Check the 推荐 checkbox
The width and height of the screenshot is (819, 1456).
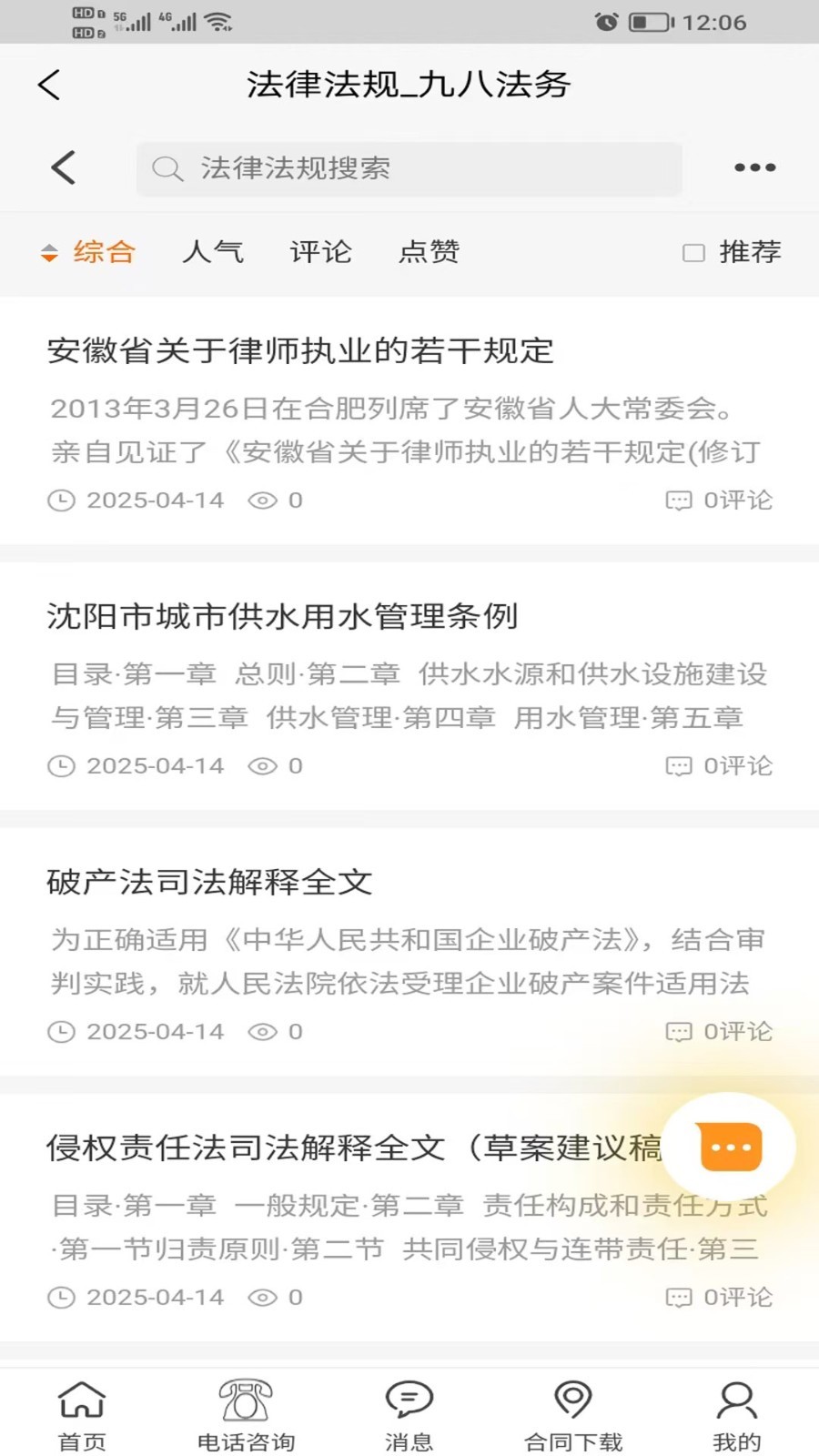(x=693, y=253)
